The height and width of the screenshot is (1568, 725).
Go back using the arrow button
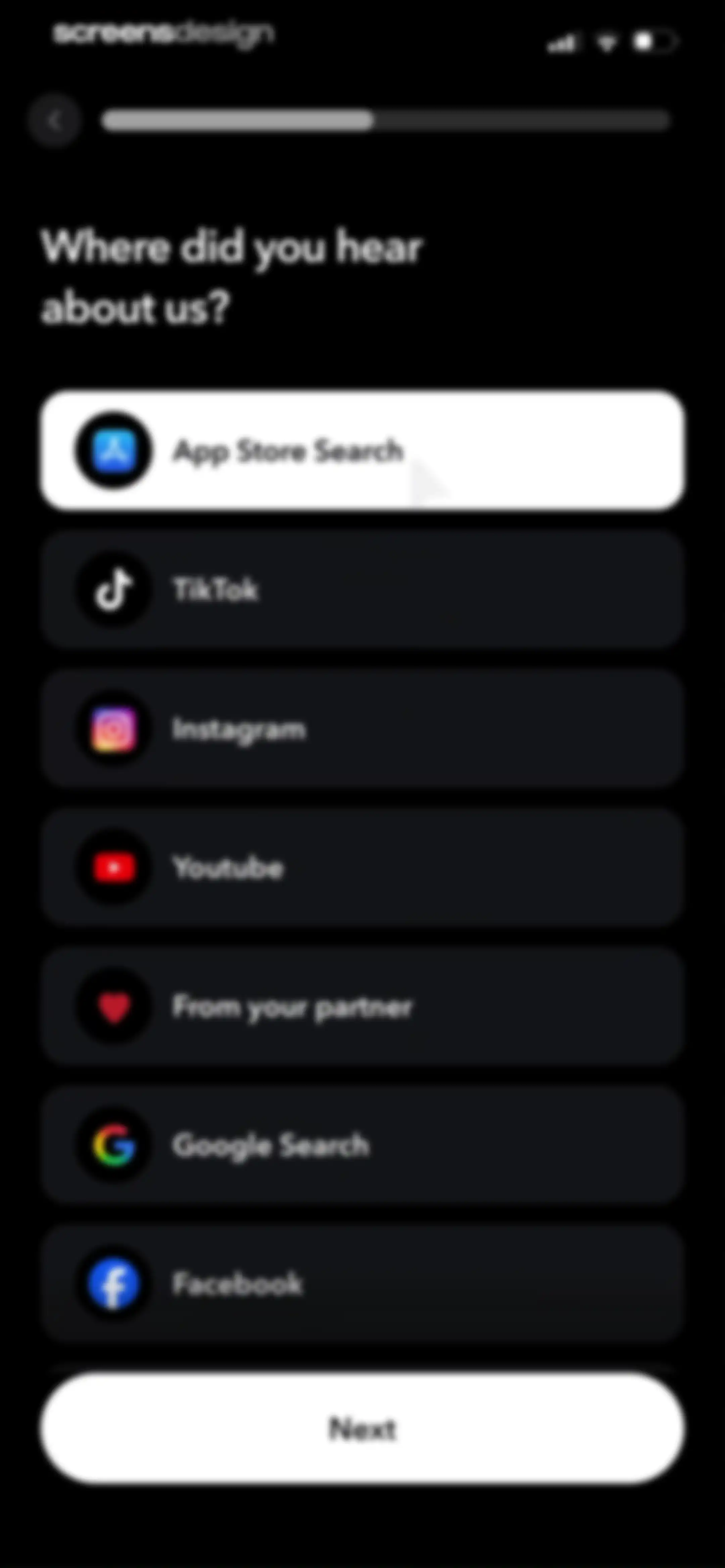(54, 121)
